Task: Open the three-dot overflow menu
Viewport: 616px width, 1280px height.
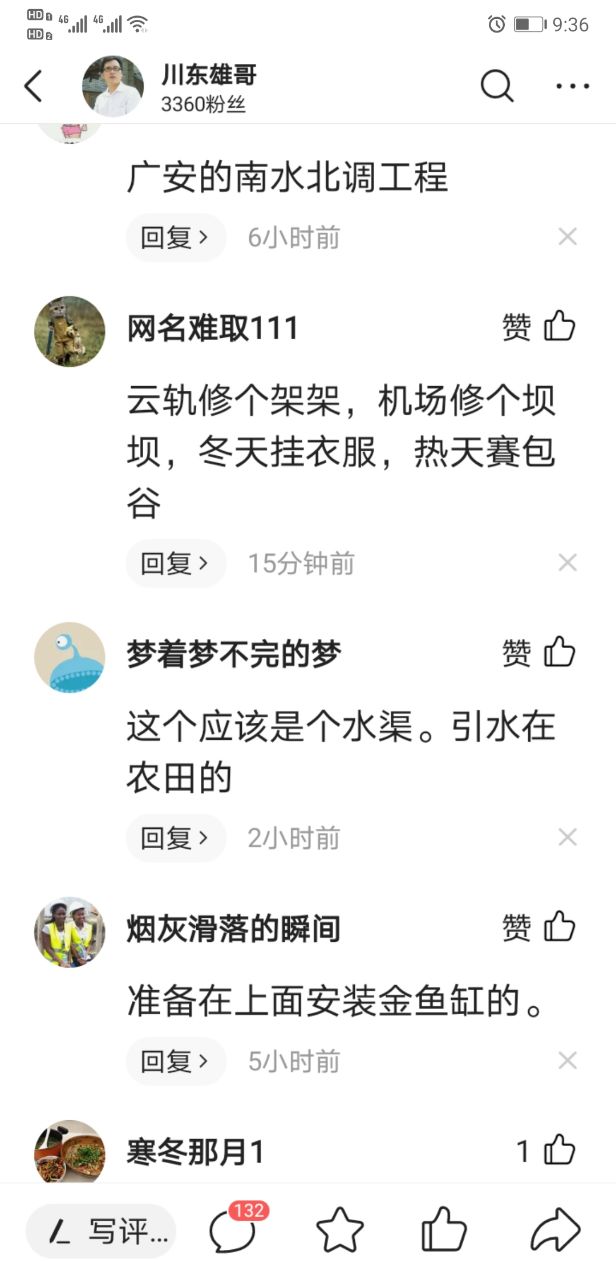Action: [573, 86]
